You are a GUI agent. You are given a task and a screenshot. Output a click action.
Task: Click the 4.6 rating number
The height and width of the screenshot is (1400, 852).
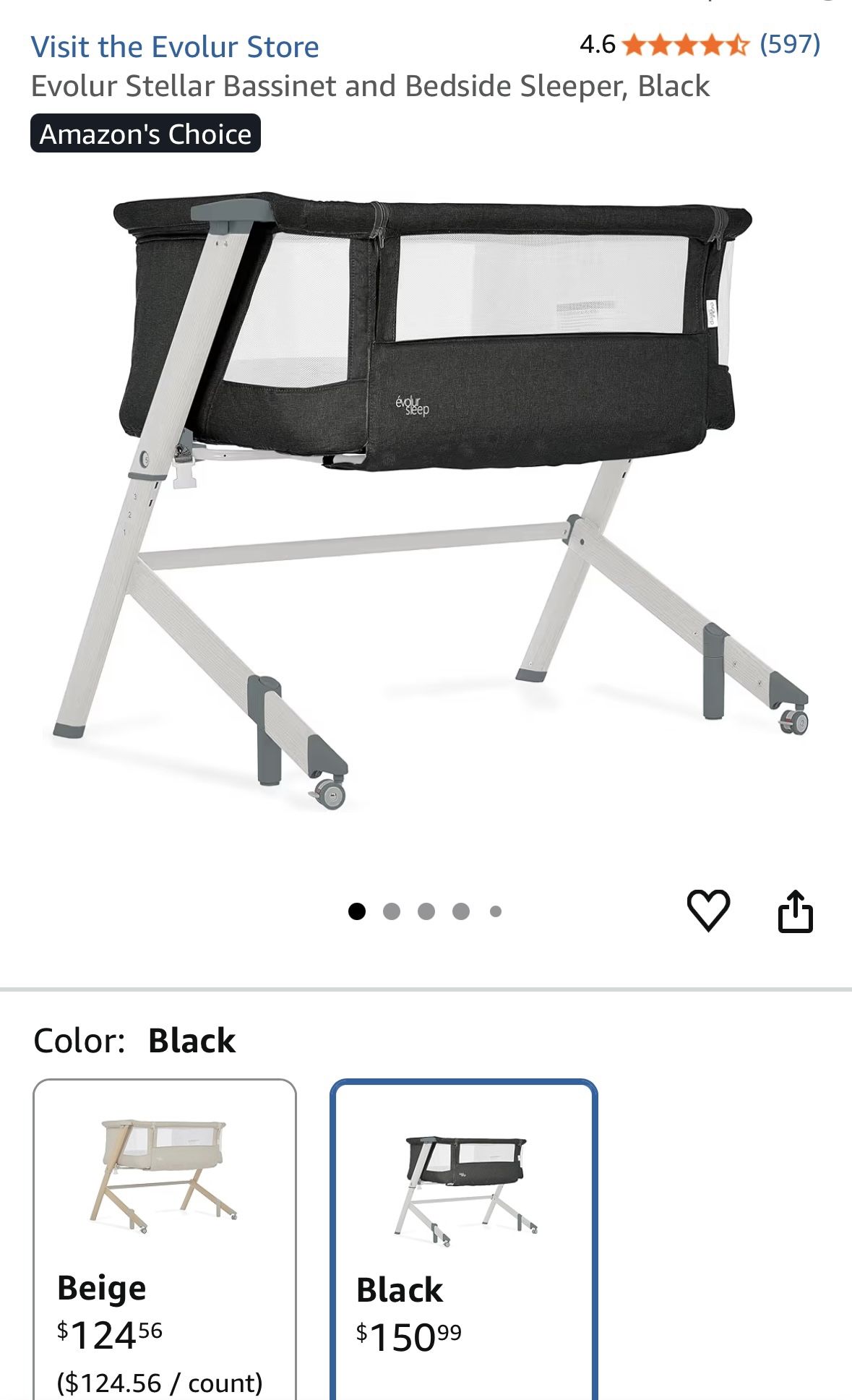point(597,45)
